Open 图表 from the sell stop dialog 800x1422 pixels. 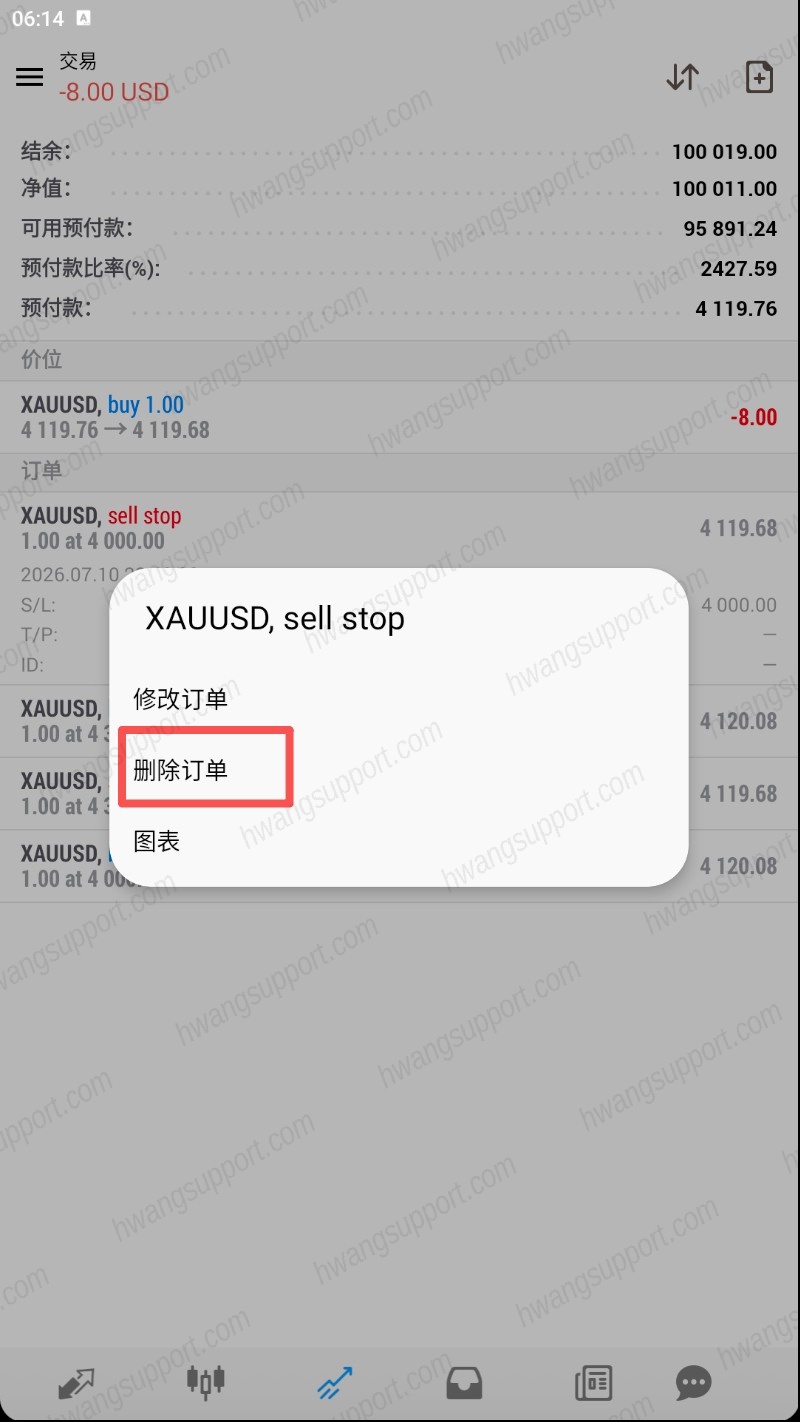(157, 841)
